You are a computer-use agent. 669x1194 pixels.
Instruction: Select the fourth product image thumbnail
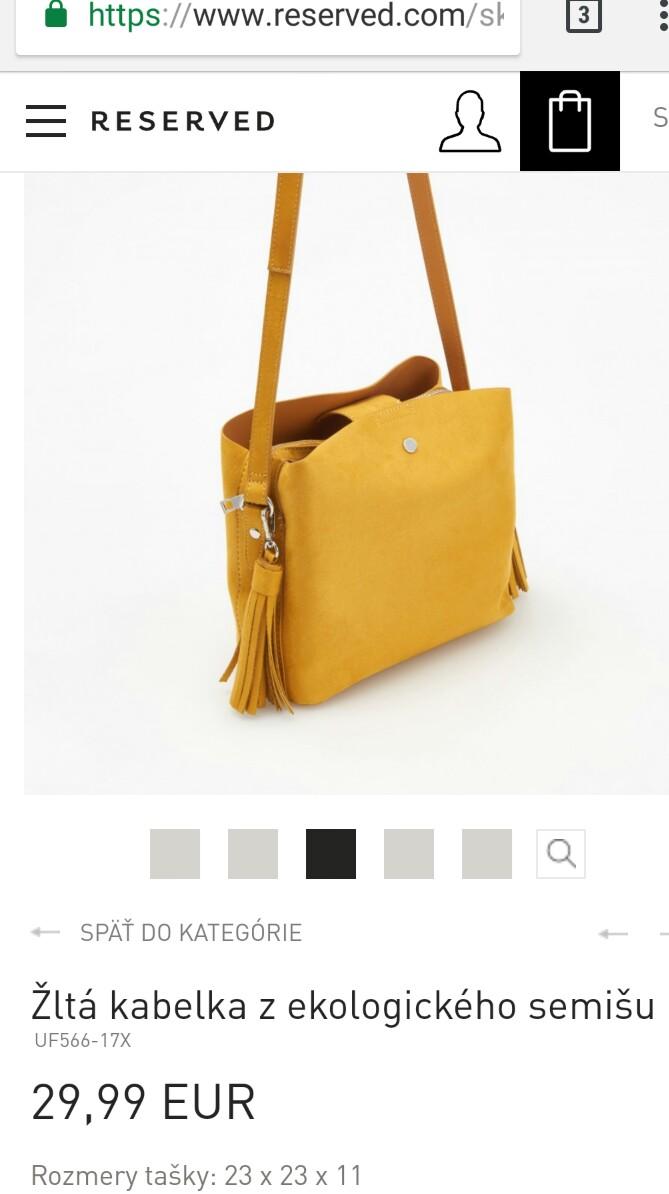409,854
